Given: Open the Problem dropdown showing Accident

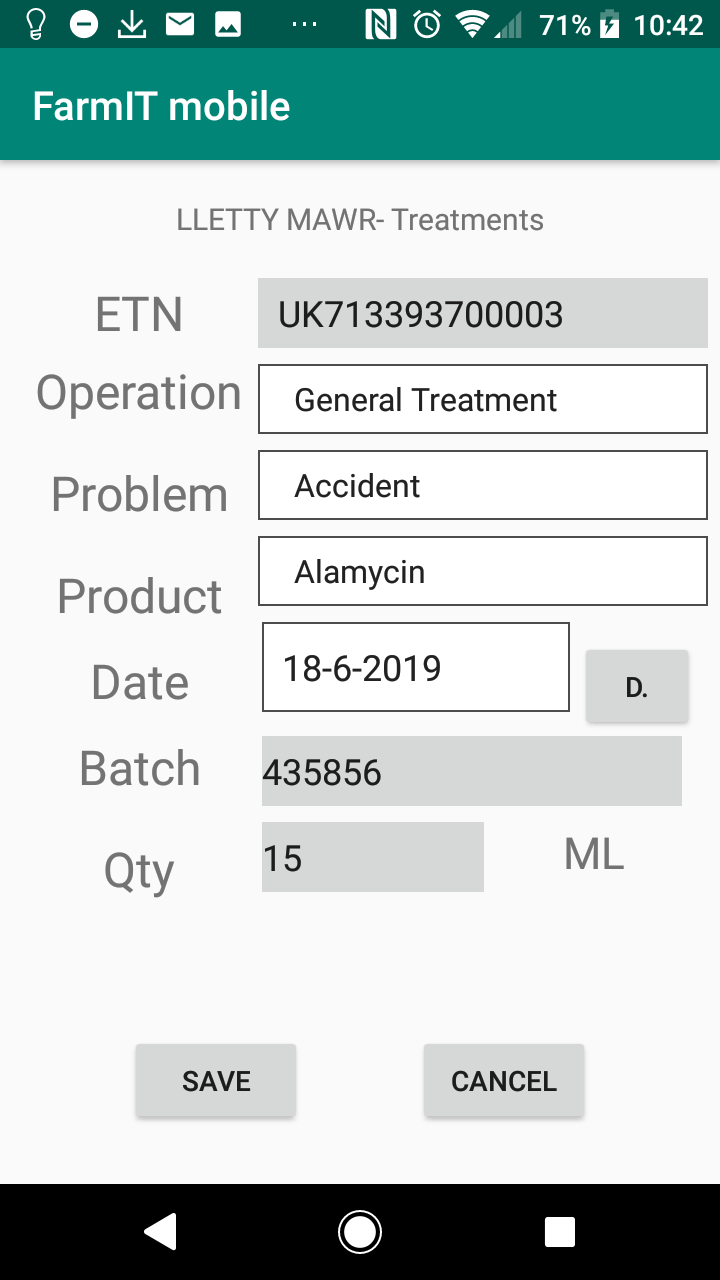Looking at the screenshot, I should pyautogui.click(x=483, y=485).
